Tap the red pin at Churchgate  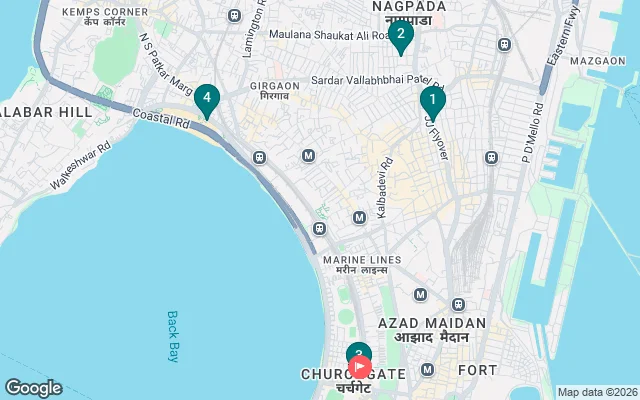click(x=362, y=367)
